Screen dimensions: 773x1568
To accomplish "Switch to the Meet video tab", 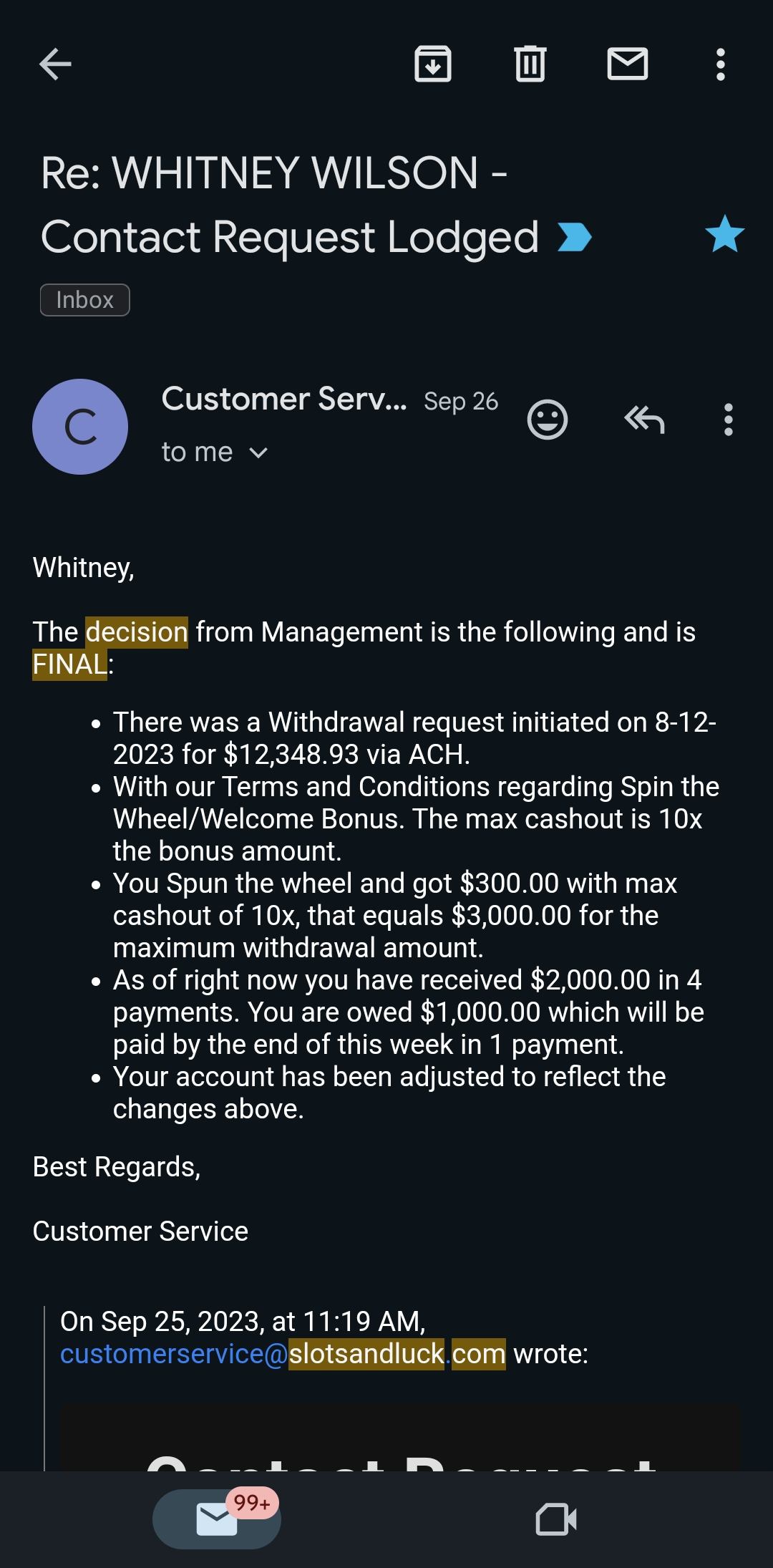I will 556,1519.
